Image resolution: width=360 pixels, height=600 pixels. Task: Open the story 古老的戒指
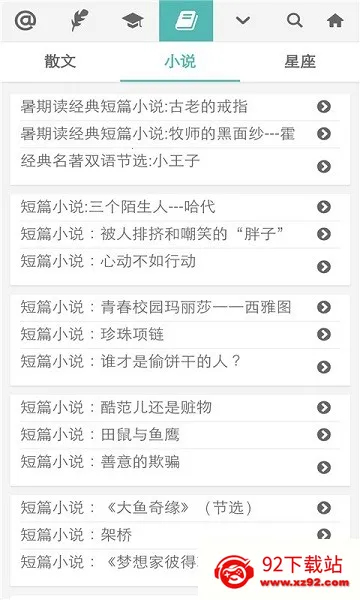click(x=180, y=107)
